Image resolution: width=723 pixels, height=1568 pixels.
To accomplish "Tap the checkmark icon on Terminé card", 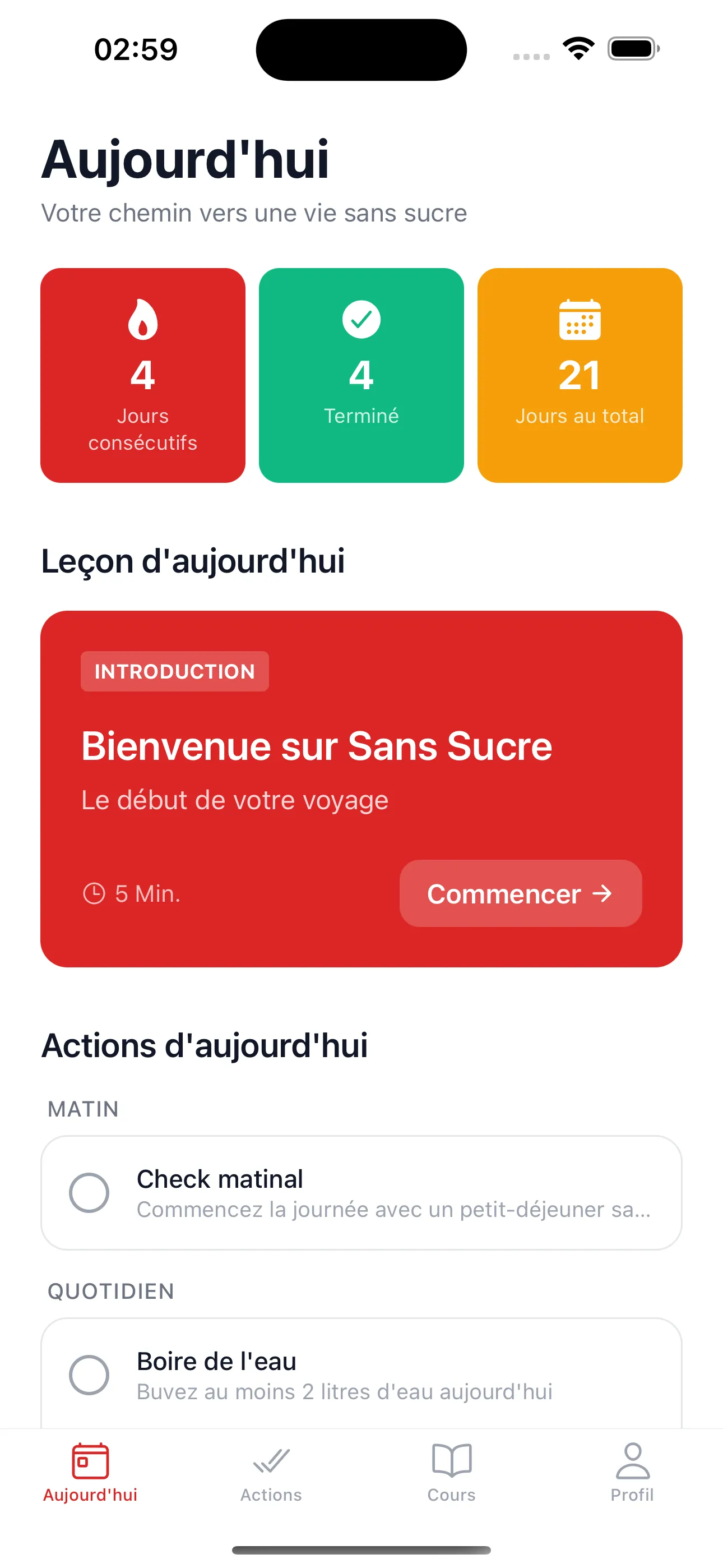I will point(361,319).
